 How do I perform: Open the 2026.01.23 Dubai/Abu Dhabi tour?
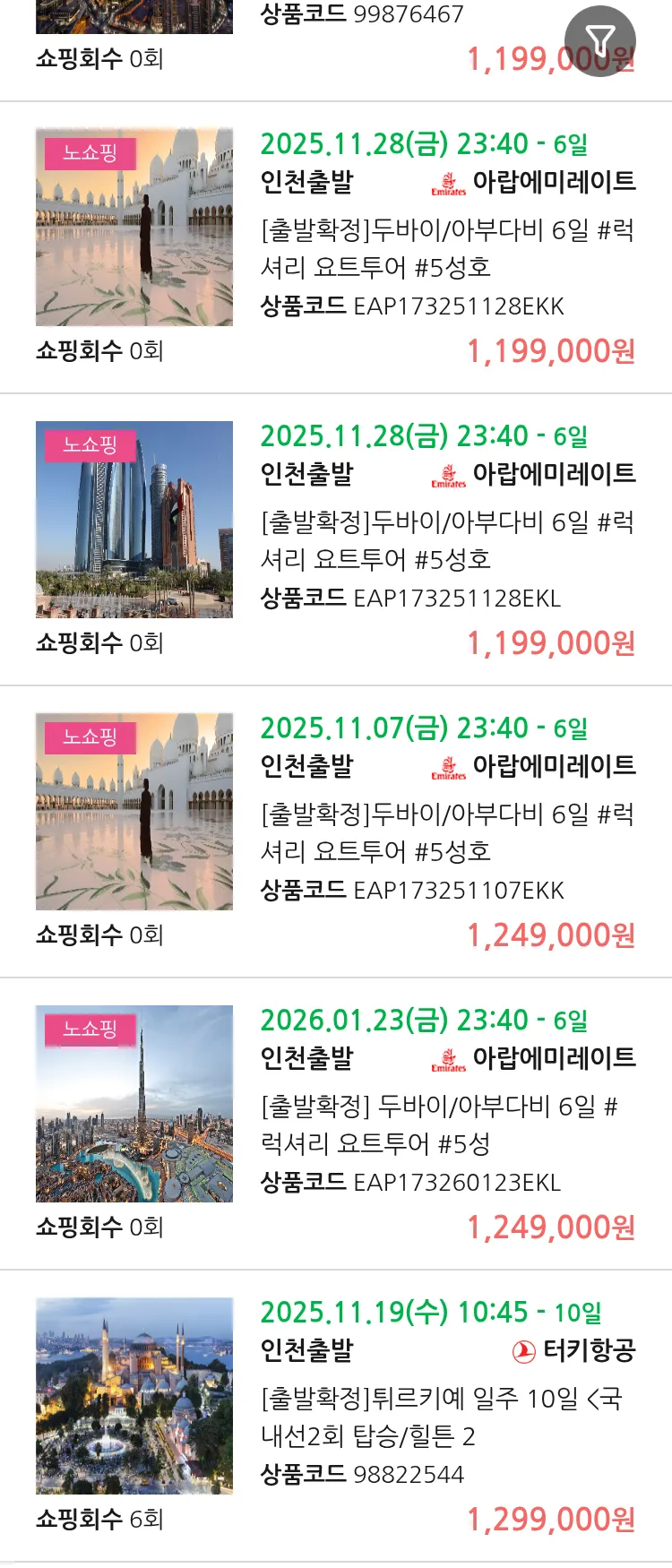click(x=446, y=1124)
